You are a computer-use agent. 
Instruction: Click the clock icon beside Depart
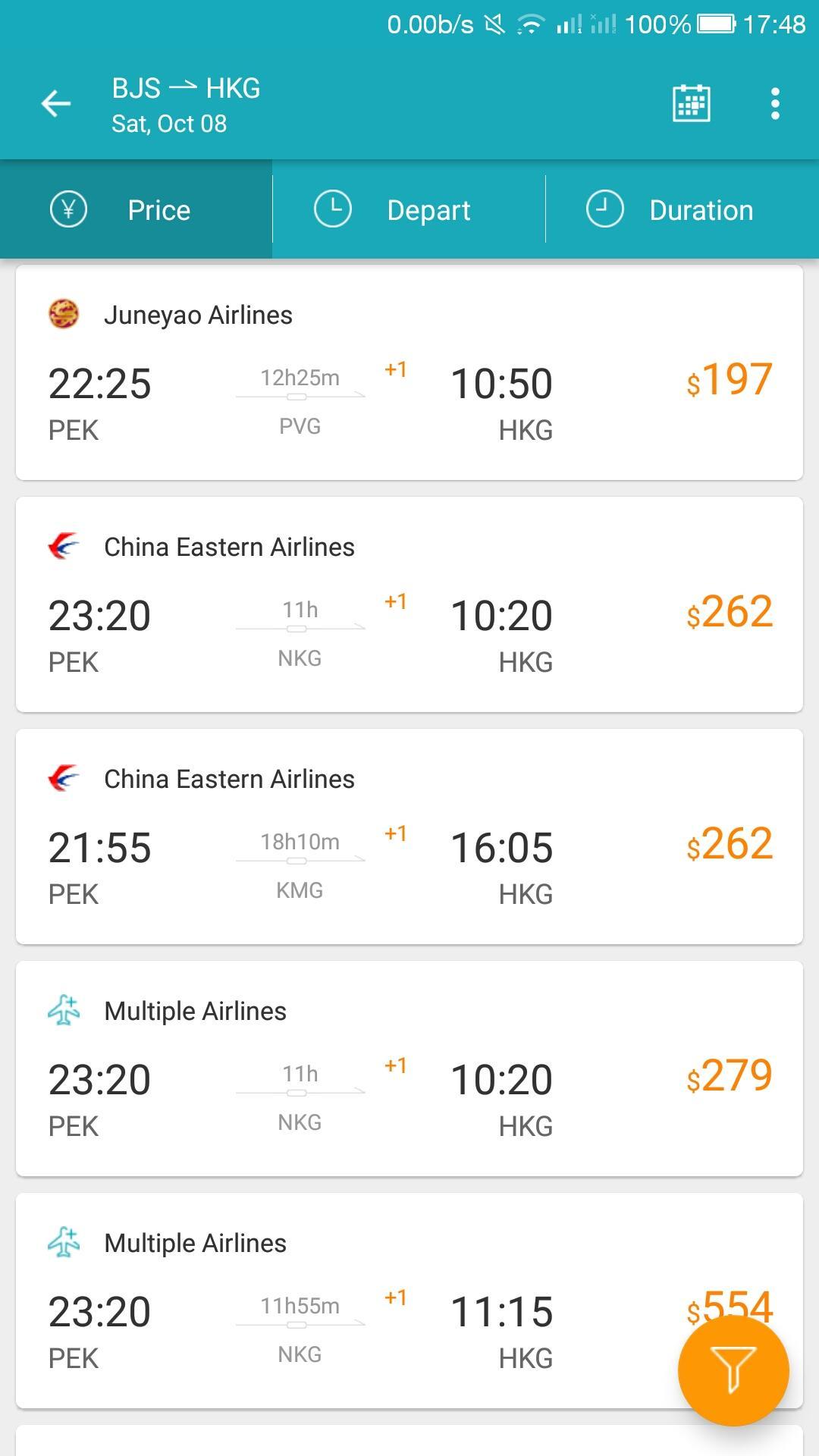(334, 209)
